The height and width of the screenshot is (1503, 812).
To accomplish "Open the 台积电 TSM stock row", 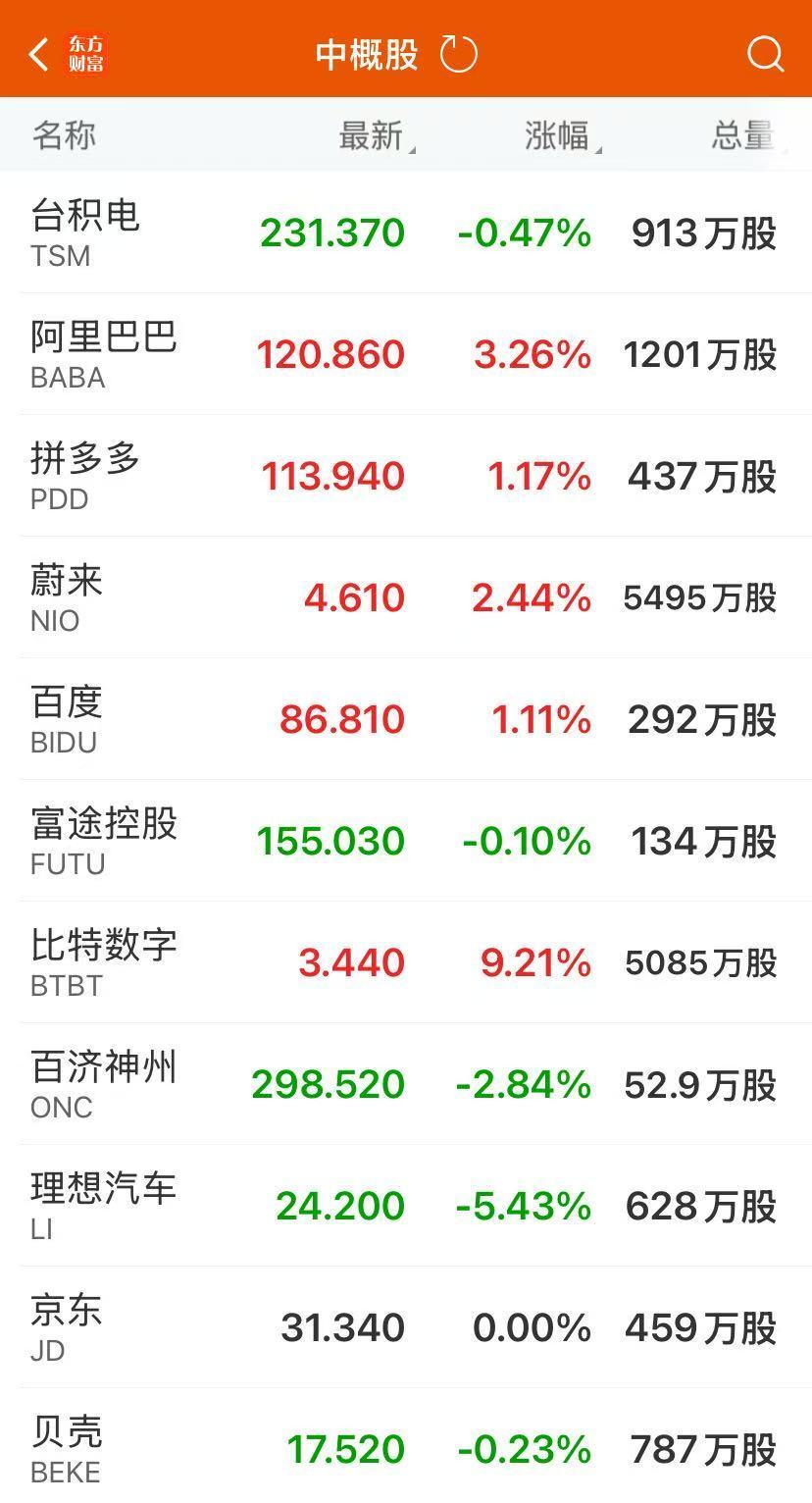I will [406, 233].
